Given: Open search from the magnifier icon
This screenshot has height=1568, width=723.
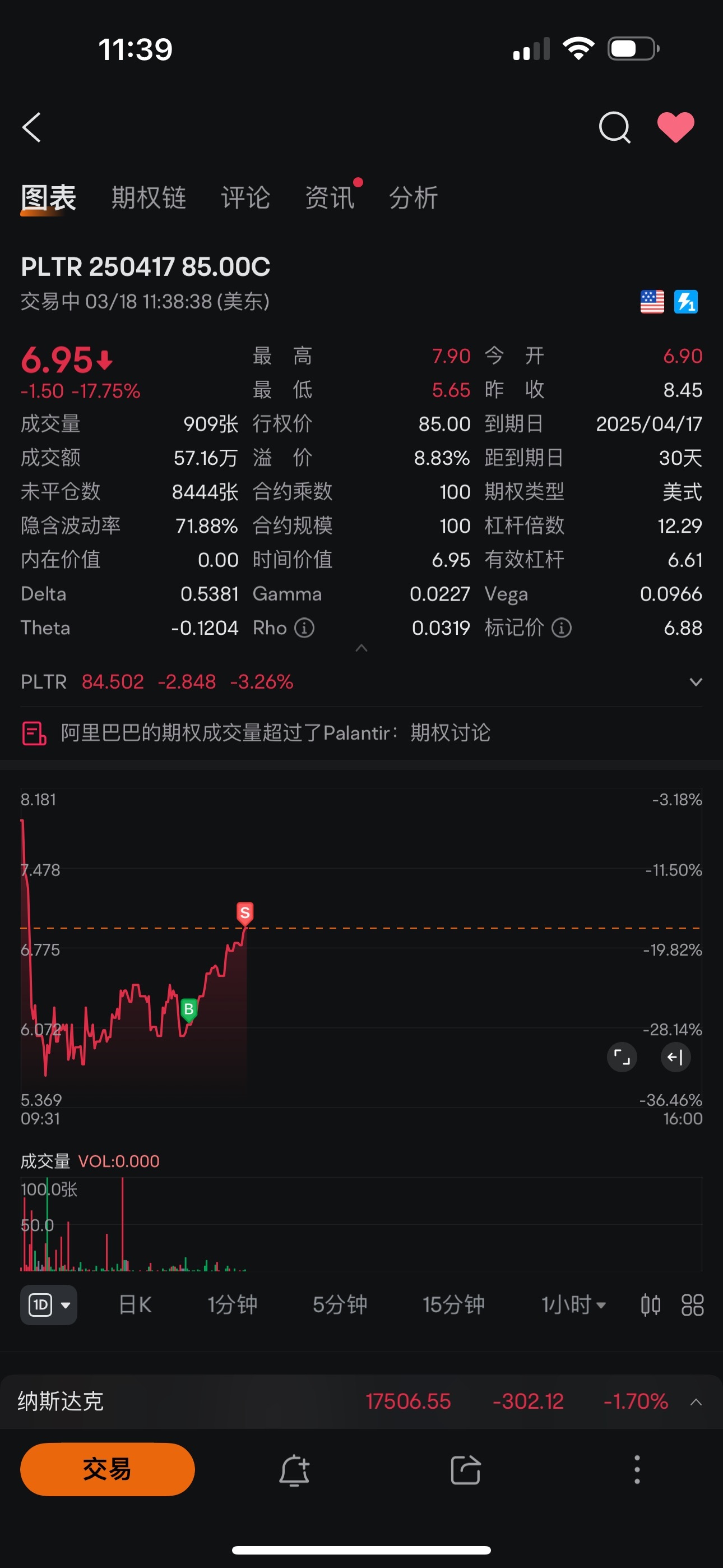Looking at the screenshot, I should tap(614, 127).
